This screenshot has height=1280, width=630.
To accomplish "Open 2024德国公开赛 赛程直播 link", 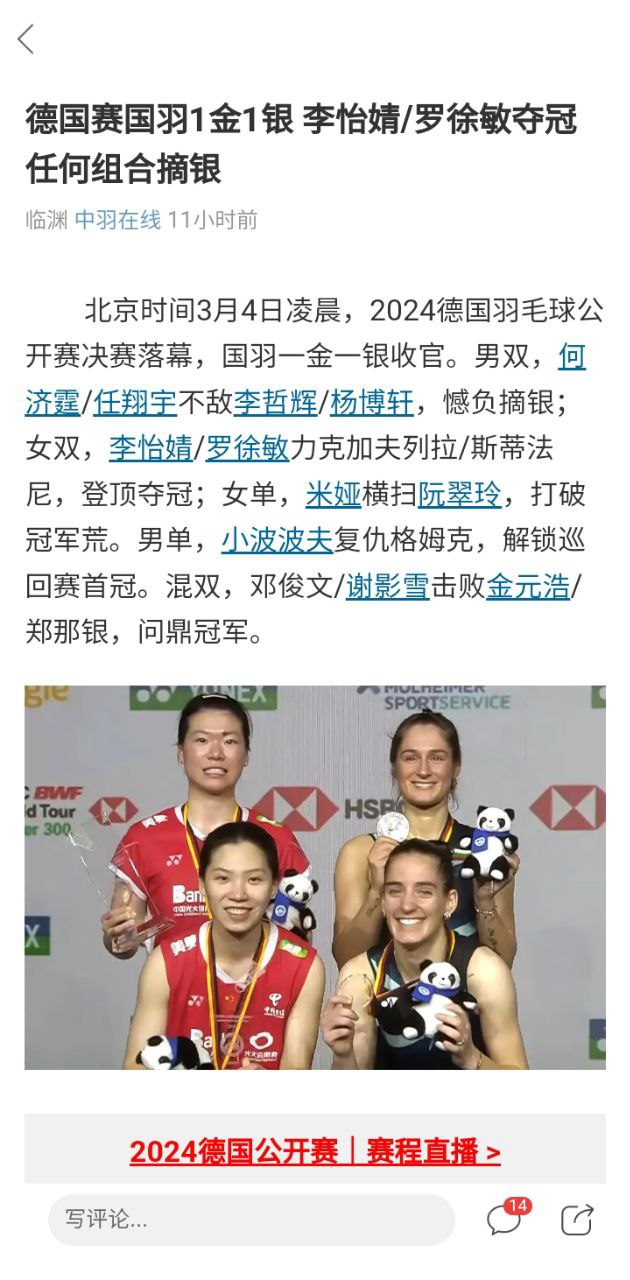I will [x=315, y=1152].
